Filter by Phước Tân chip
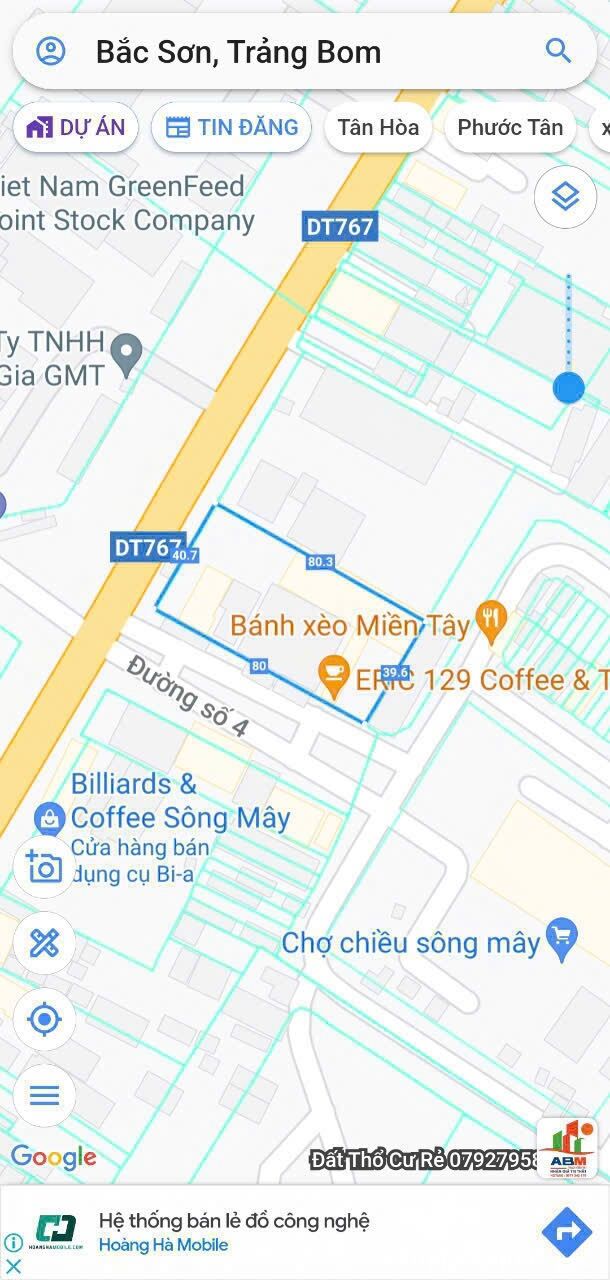Viewport: 610px width, 1280px height. tap(510, 128)
